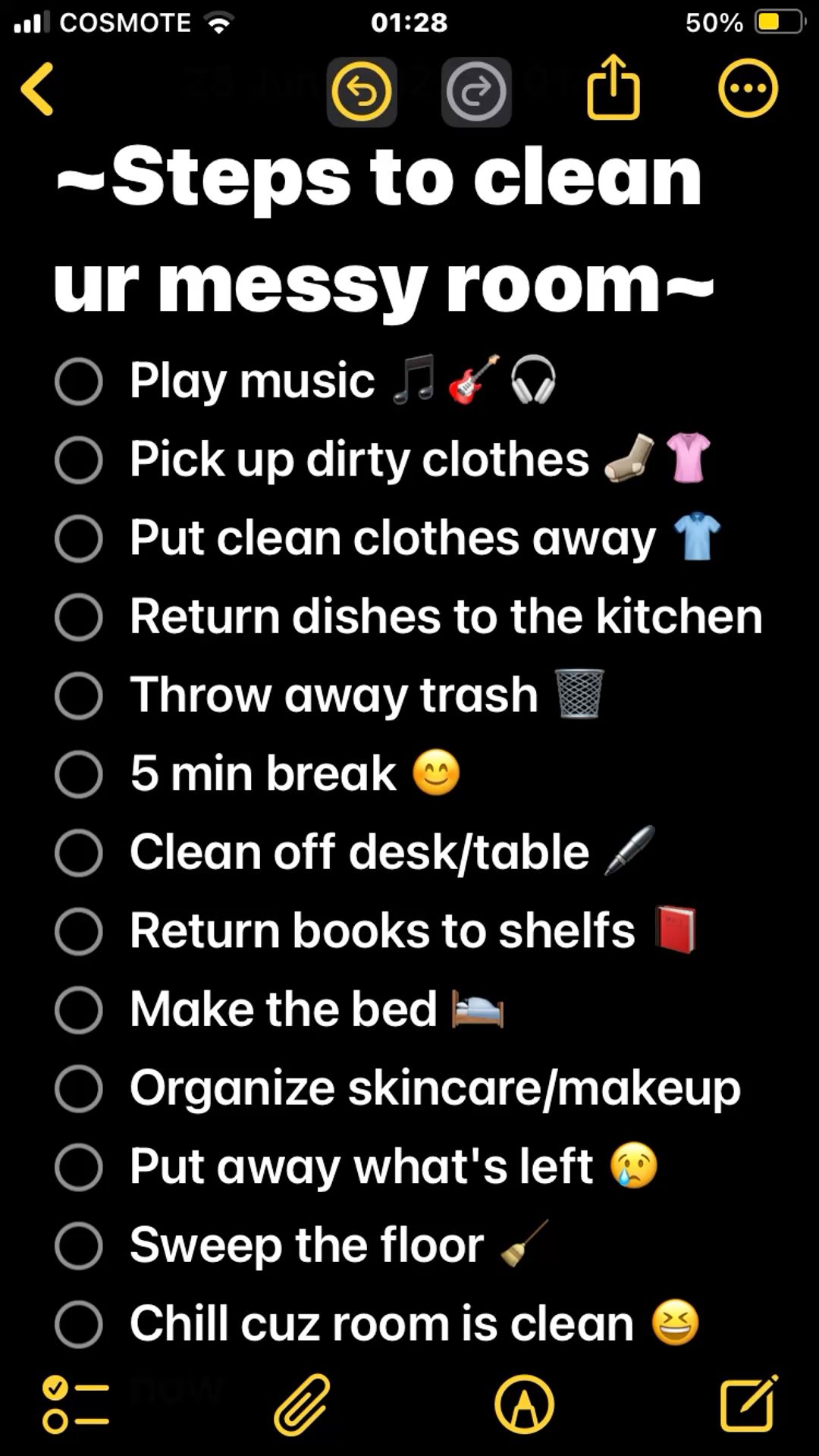Check off Play music
This screenshot has width=819, height=1456.
coord(79,381)
